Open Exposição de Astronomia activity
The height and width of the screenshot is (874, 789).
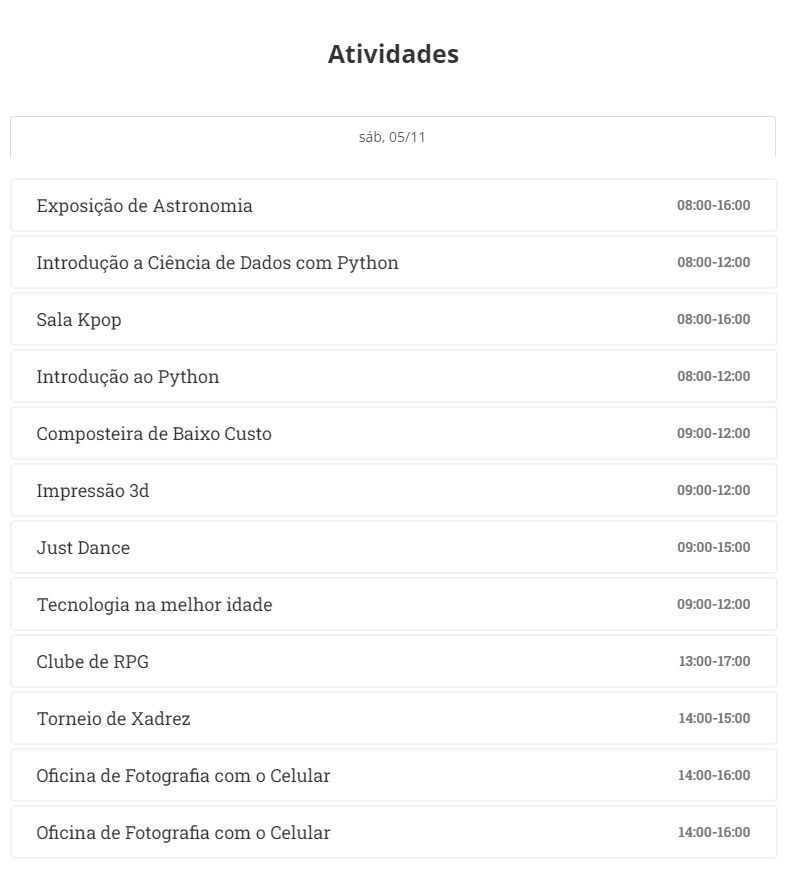pyautogui.click(x=145, y=206)
